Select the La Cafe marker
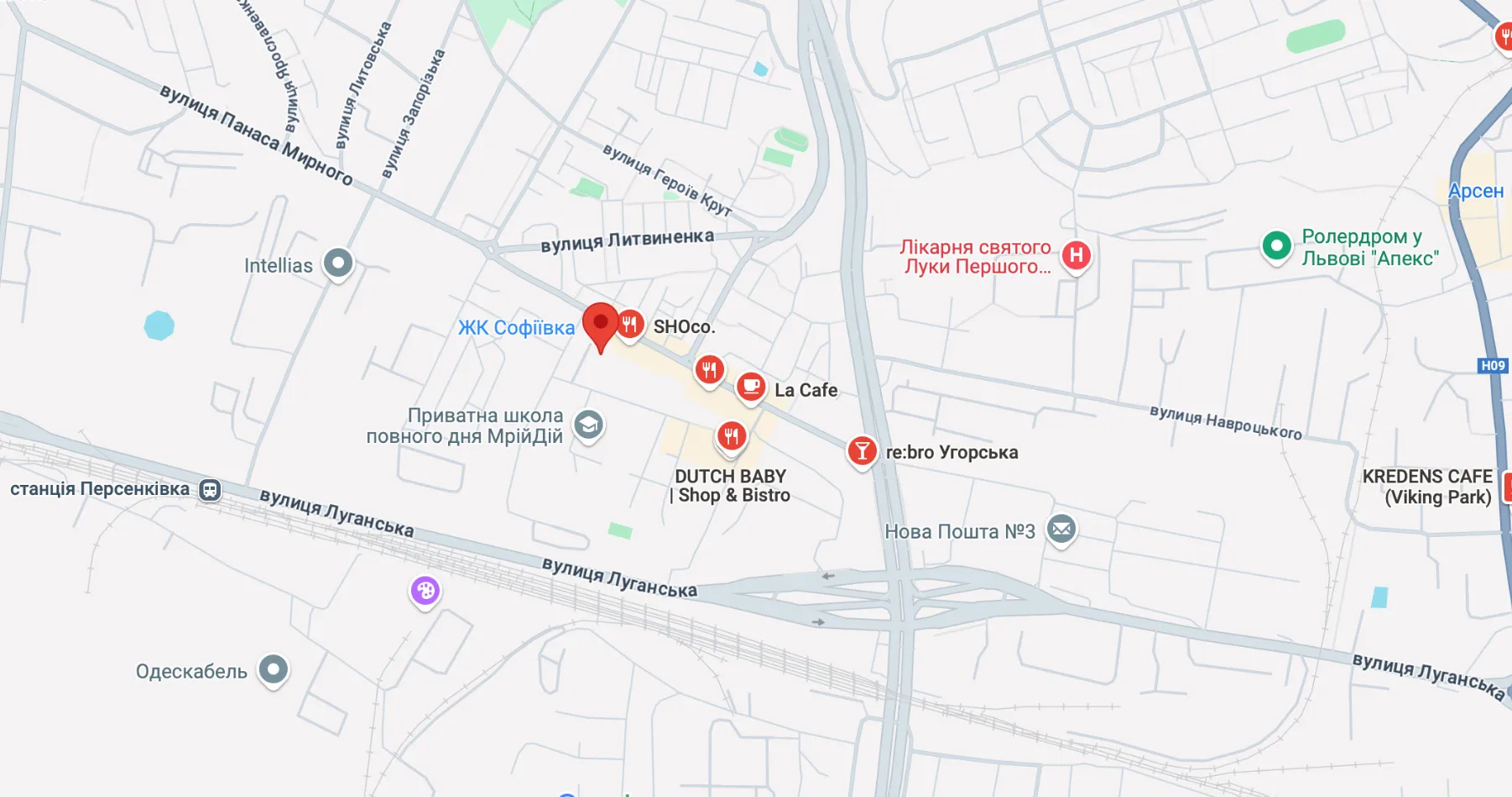The width and height of the screenshot is (1512, 797). [751, 387]
